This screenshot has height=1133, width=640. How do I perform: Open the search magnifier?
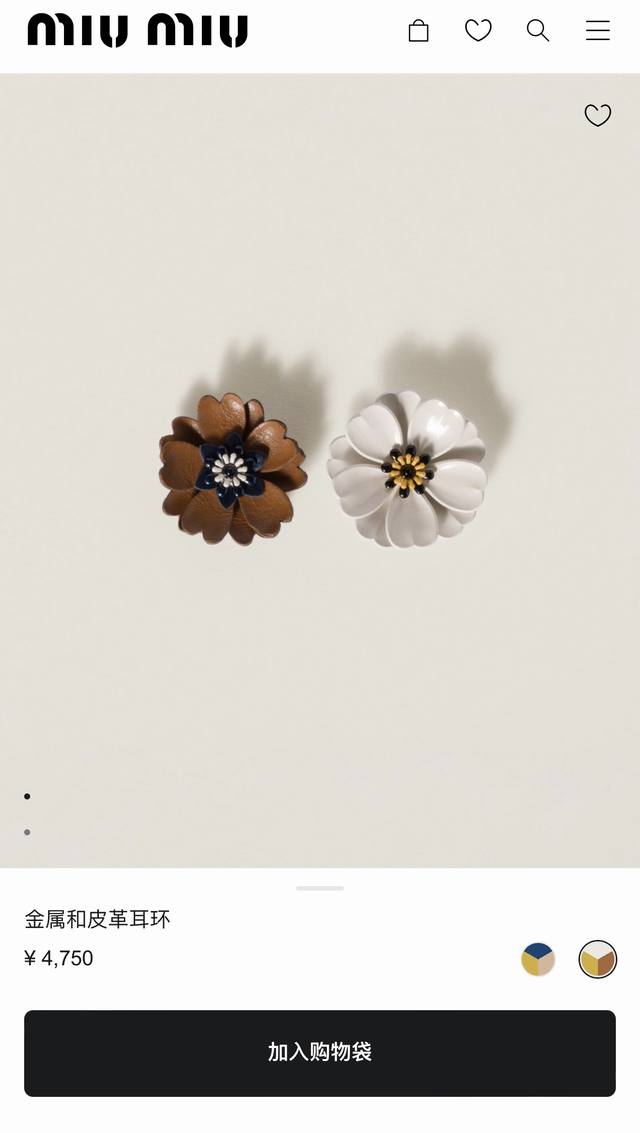[x=538, y=31]
